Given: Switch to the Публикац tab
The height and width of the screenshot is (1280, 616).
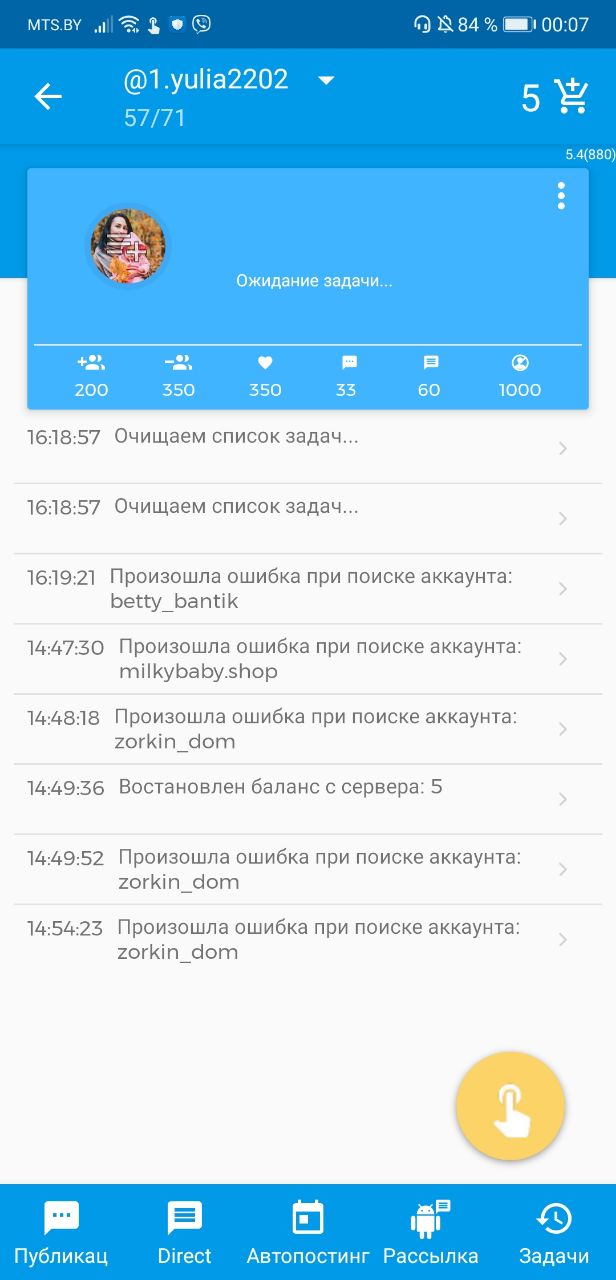Looking at the screenshot, I should tap(61, 1233).
